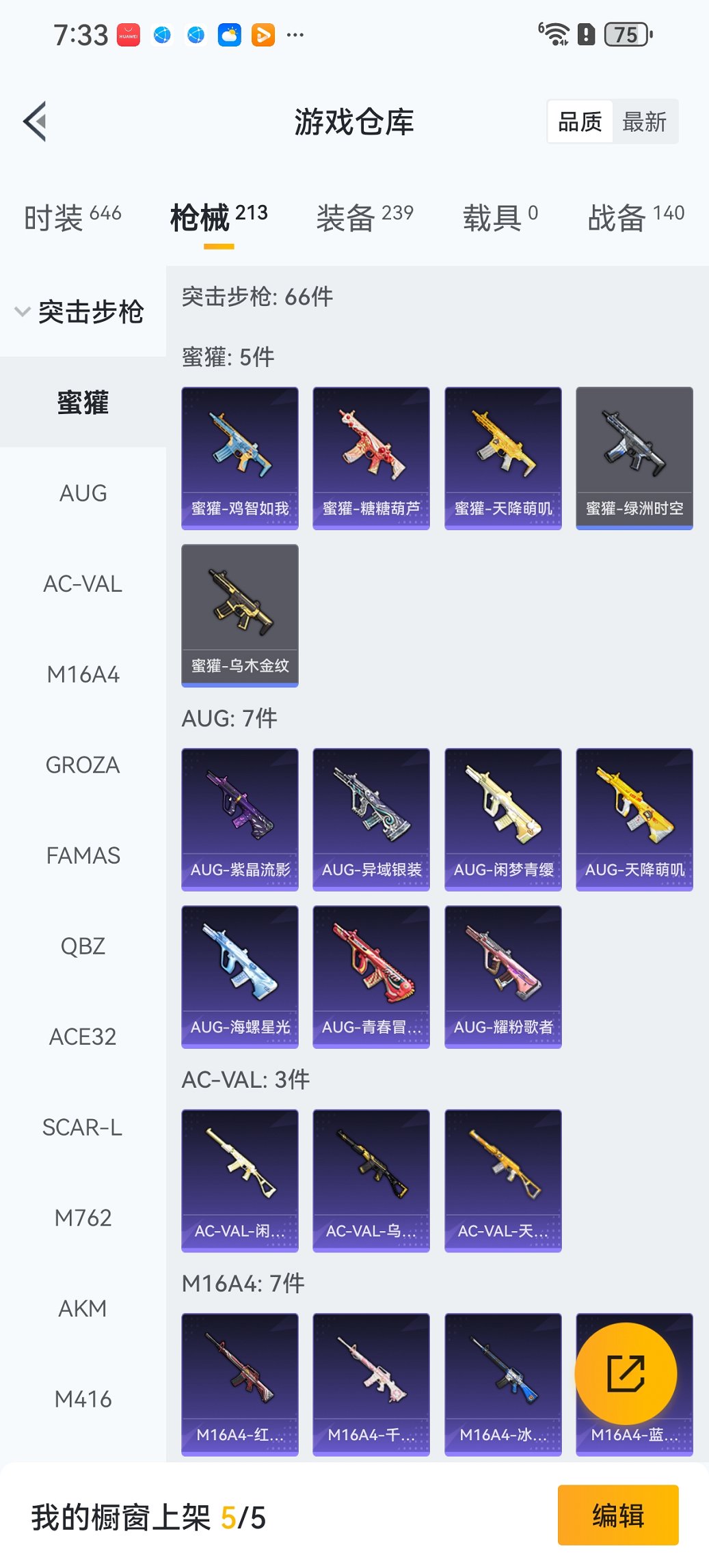Switch sorting to 品质
This screenshot has width=709, height=1568.
click(x=580, y=122)
